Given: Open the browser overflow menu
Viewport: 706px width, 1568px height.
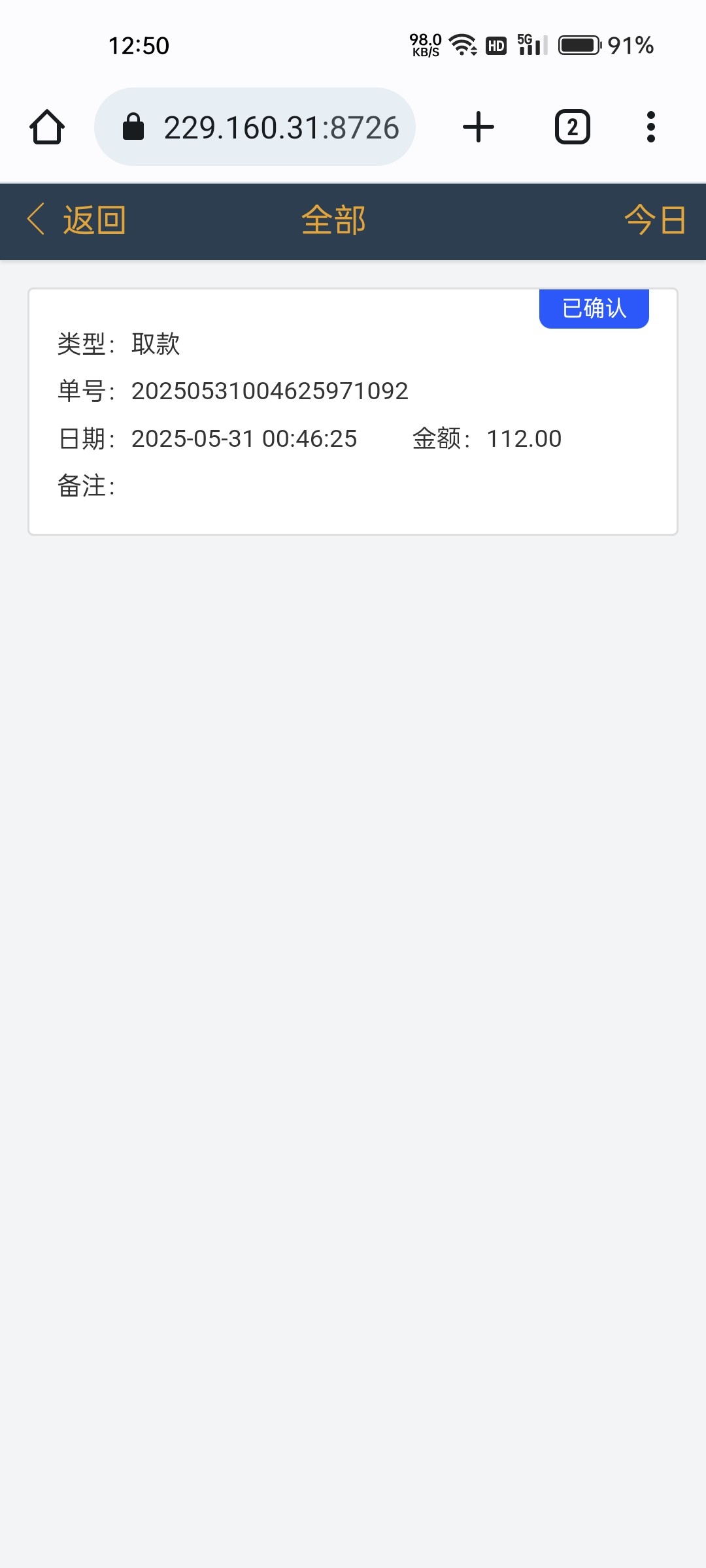Looking at the screenshot, I should (650, 127).
